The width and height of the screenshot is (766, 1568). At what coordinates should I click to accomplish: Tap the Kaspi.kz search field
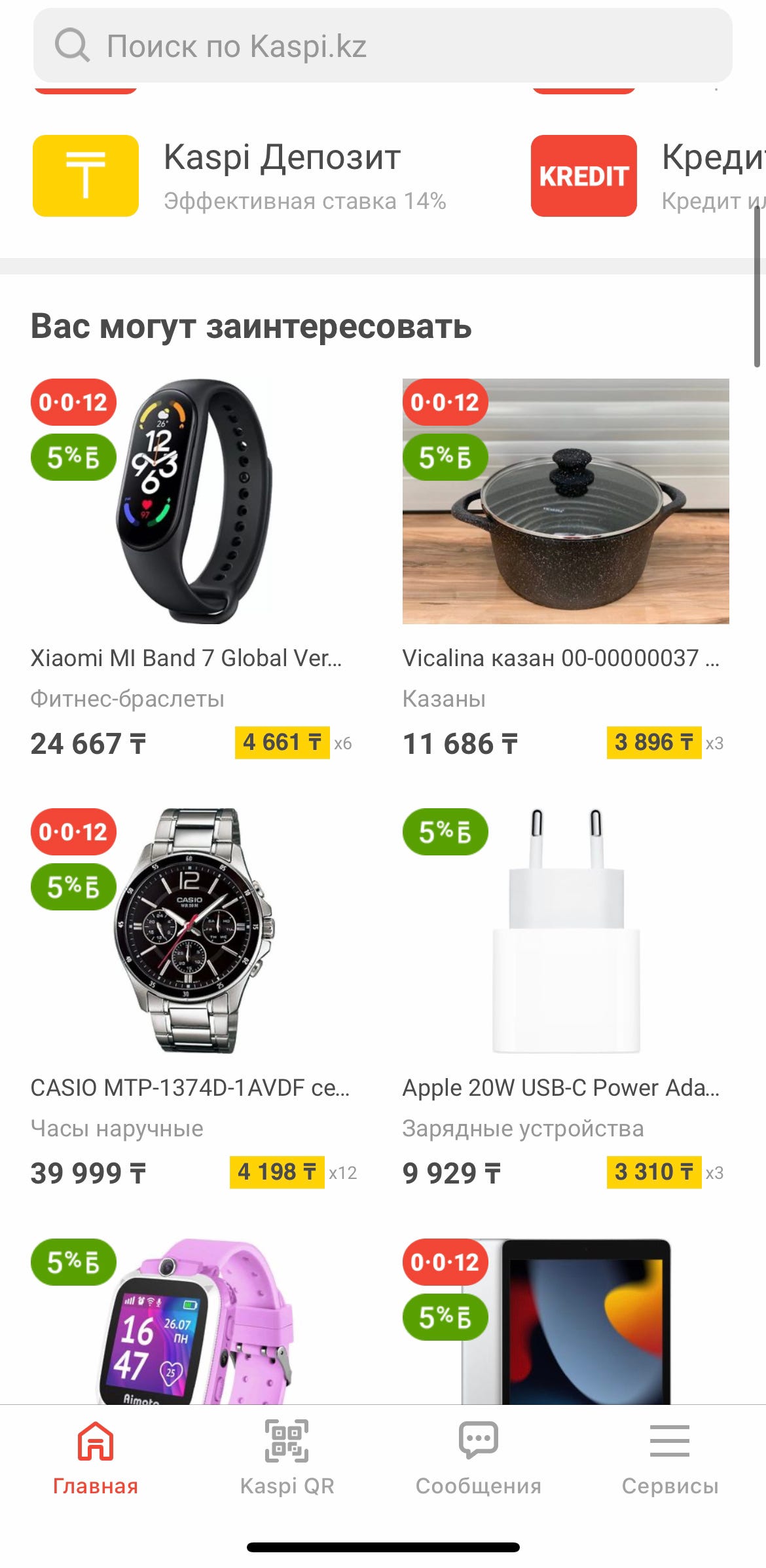tap(382, 46)
